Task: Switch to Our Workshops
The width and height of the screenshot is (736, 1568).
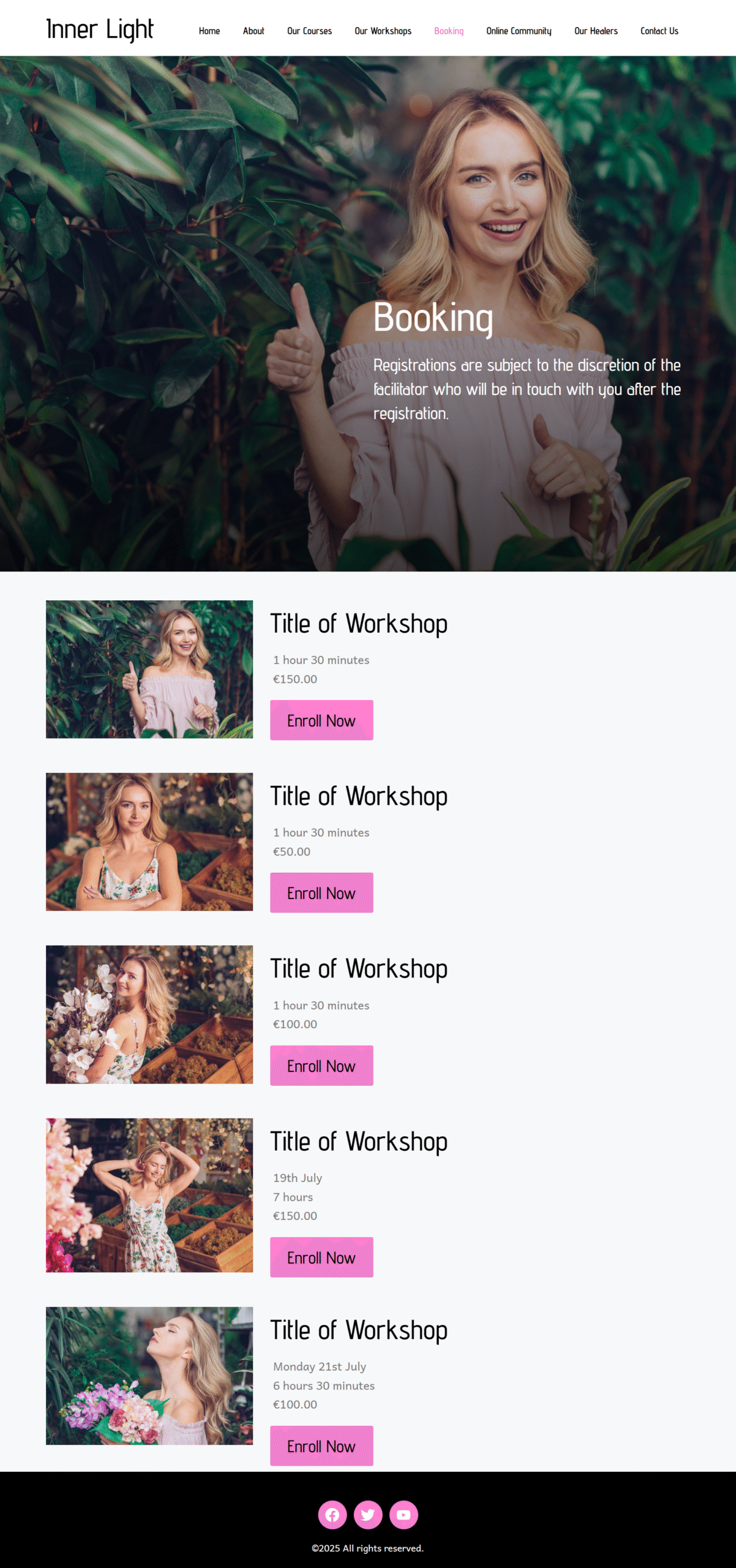Action: [x=383, y=31]
